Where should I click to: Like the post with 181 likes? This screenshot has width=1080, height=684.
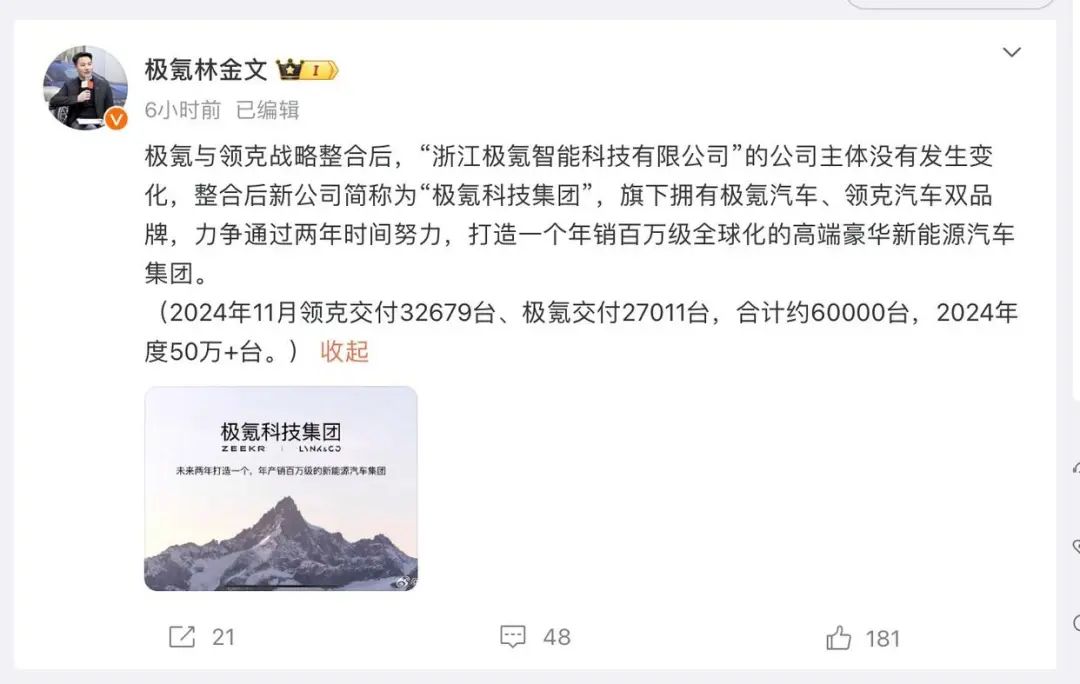click(x=863, y=638)
